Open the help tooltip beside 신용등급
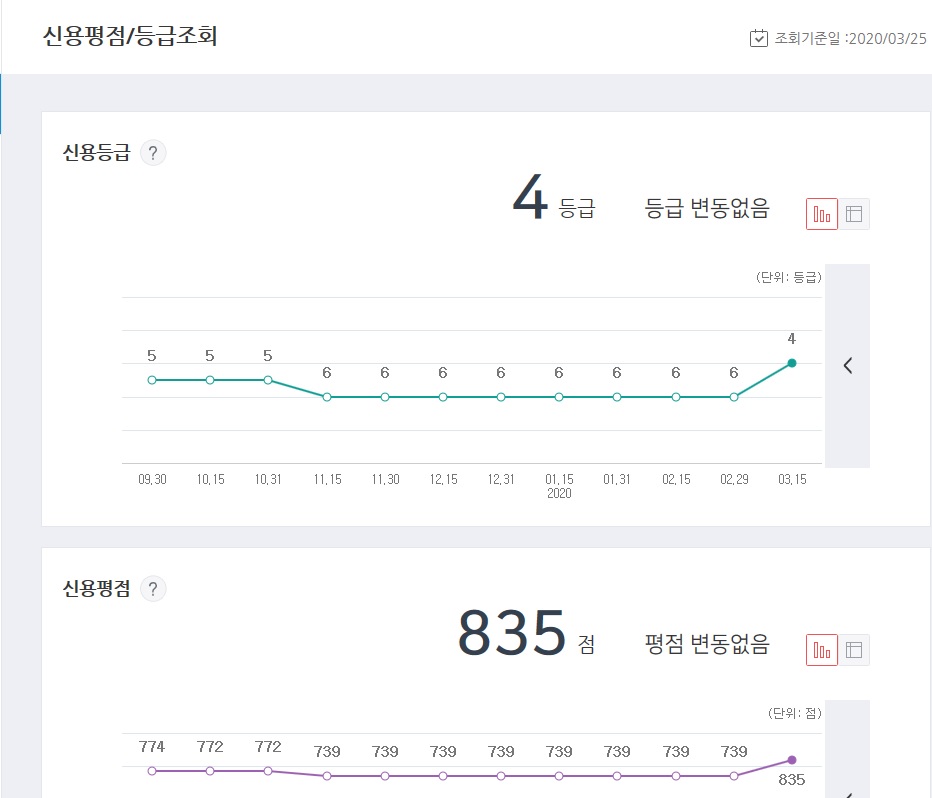The image size is (932, 798). 153,153
